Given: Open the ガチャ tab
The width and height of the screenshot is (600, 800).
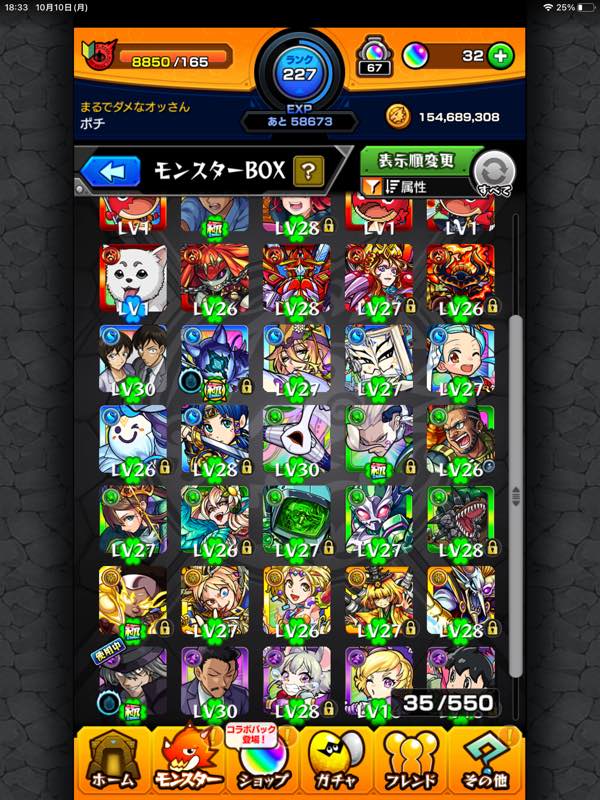Looking at the screenshot, I should tap(337, 760).
